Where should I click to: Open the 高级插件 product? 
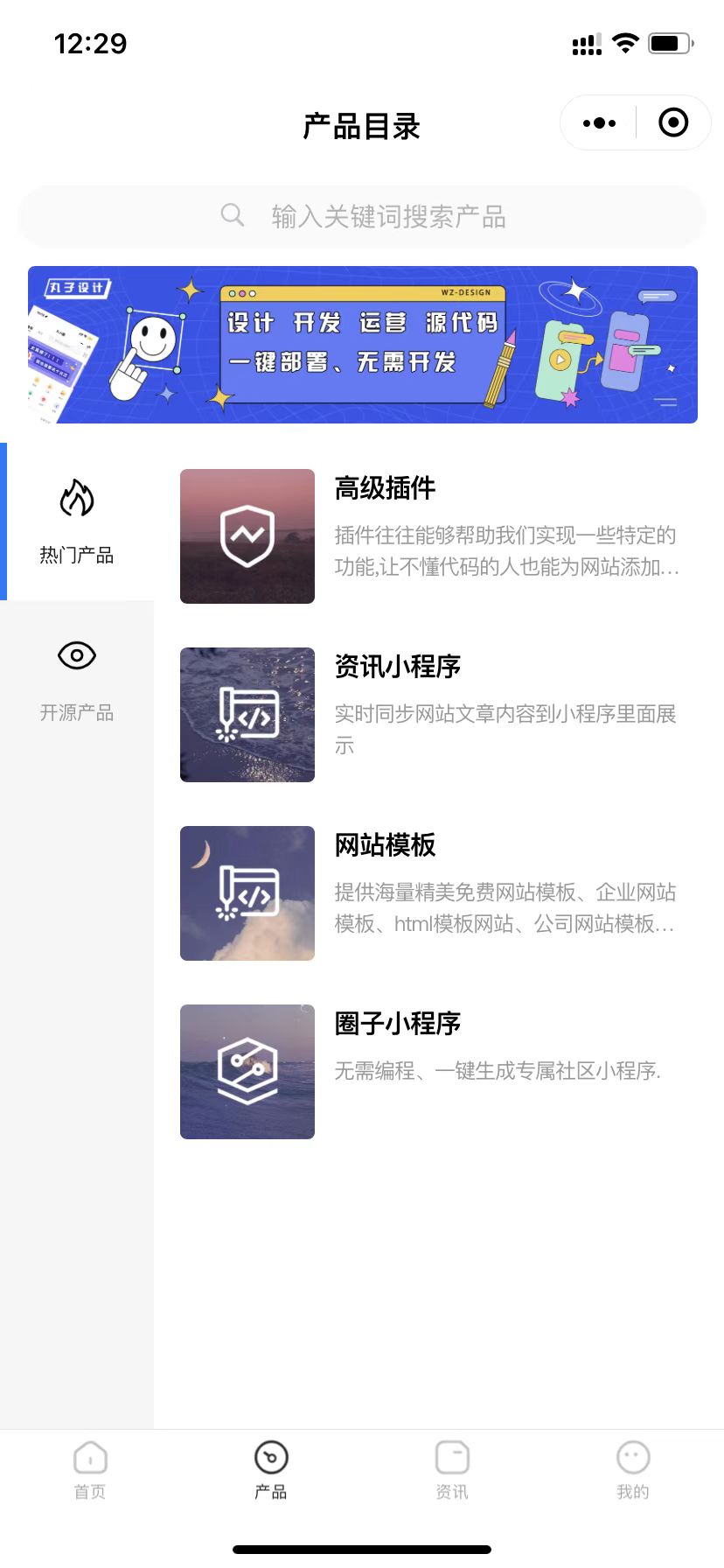tap(430, 536)
